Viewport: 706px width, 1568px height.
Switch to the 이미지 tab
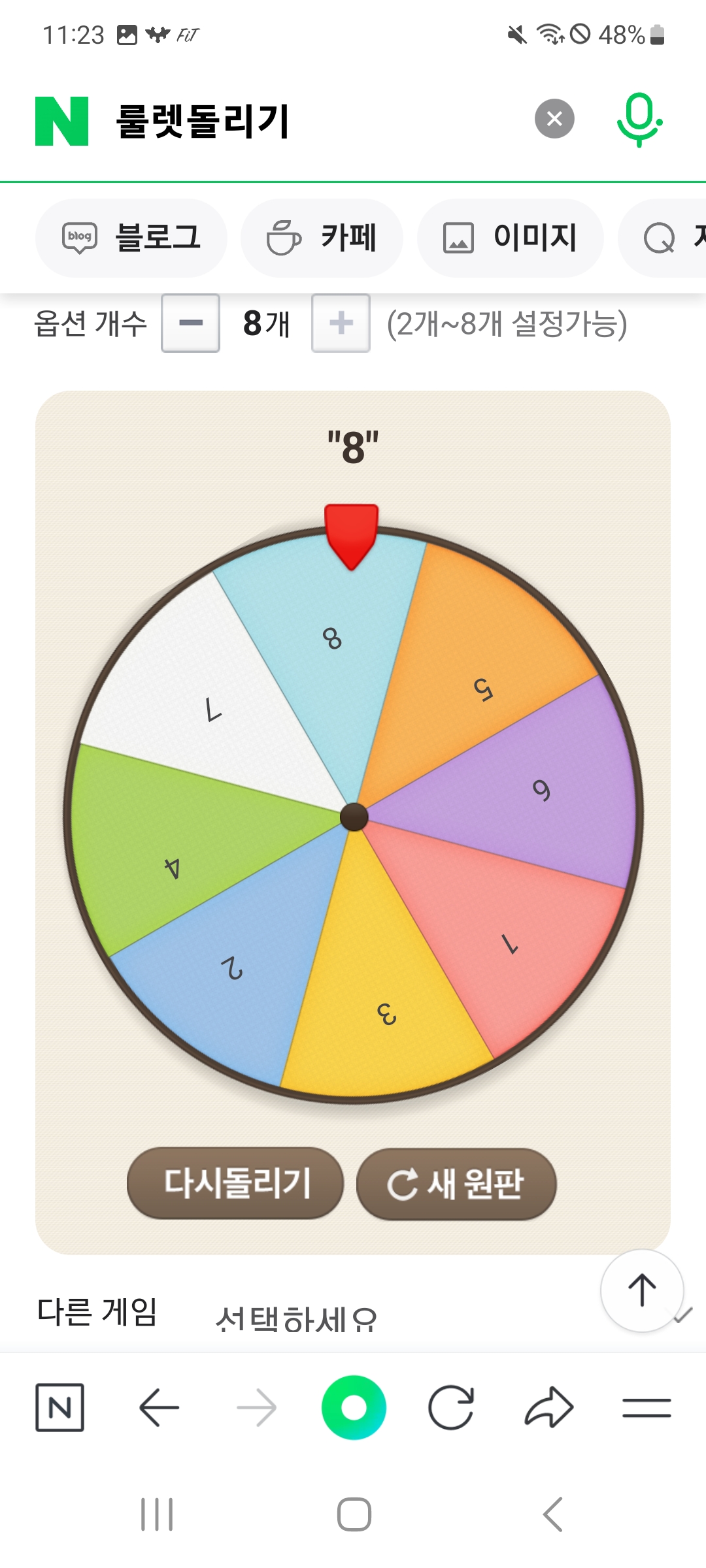[x=510, y=238]
